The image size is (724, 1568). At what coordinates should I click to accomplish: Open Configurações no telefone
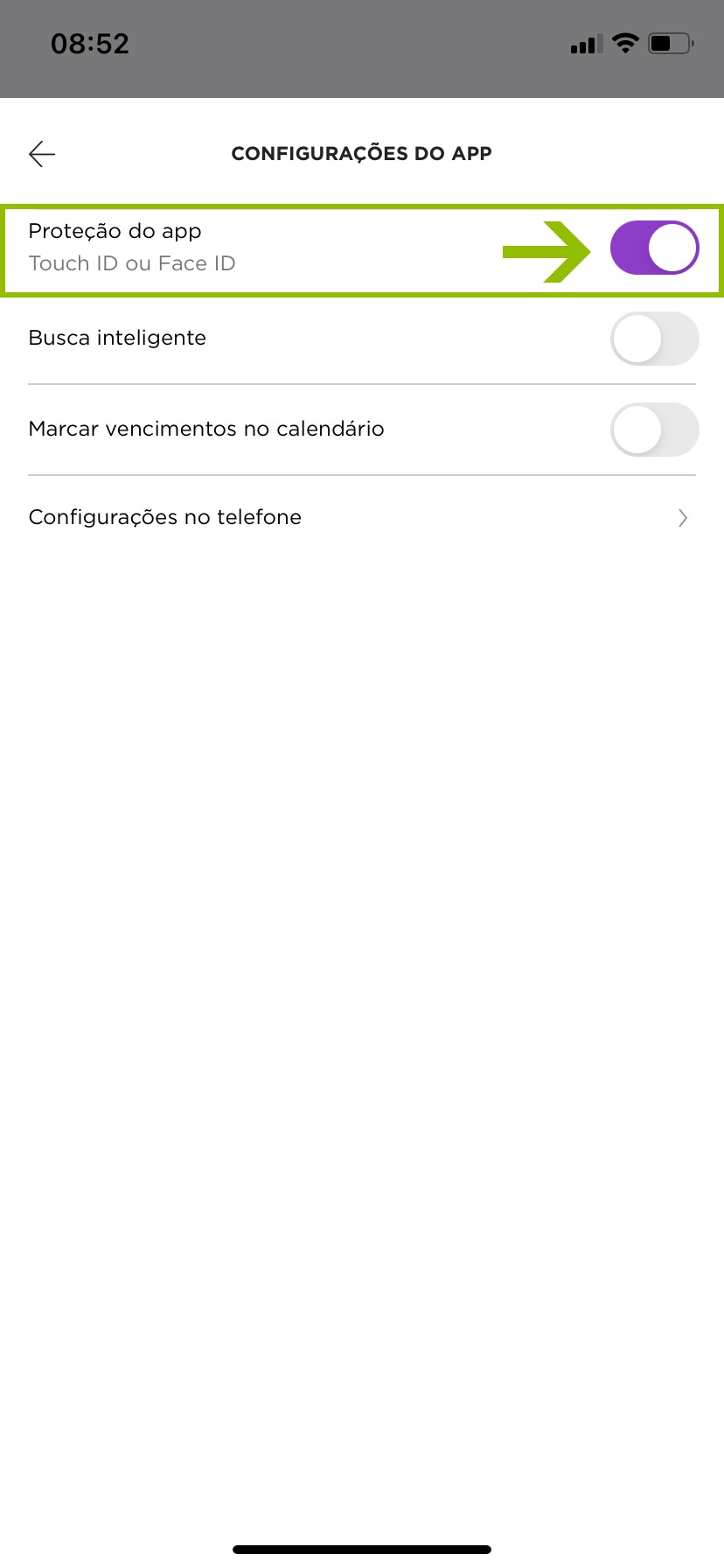point(361,518)
